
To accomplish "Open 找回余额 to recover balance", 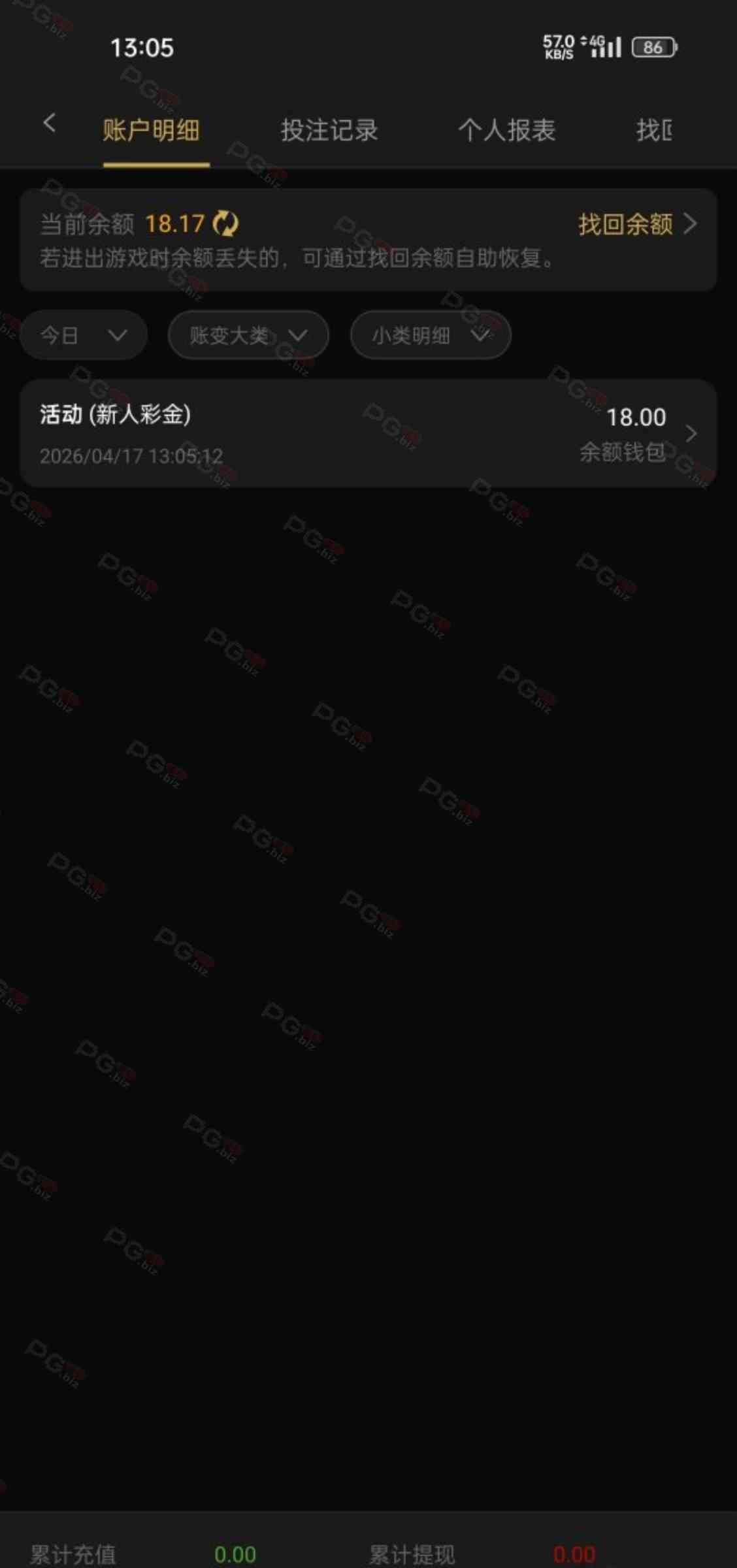I will pos(636,224).
